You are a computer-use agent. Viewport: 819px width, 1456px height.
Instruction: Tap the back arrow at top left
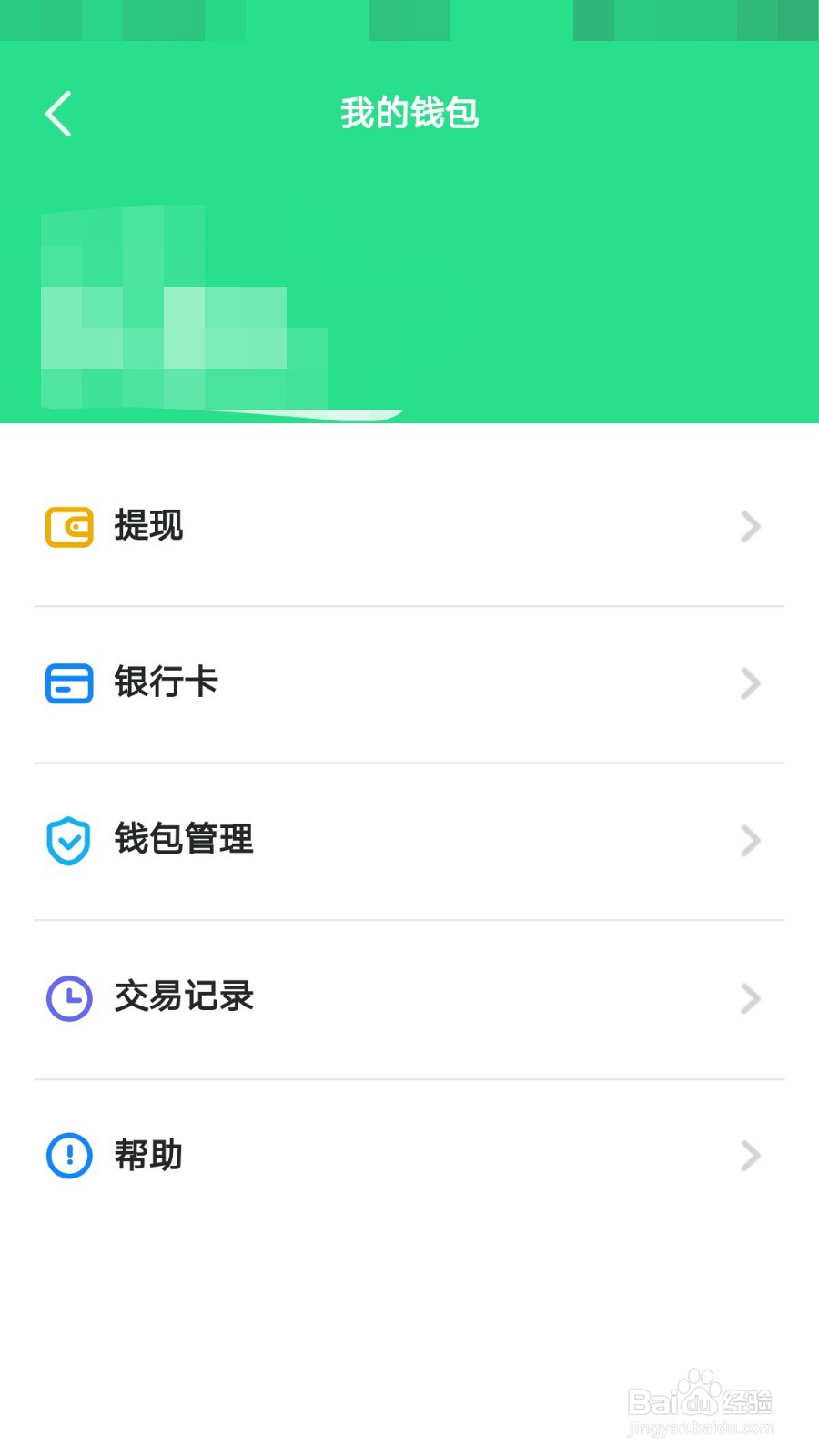click(58, 113)
